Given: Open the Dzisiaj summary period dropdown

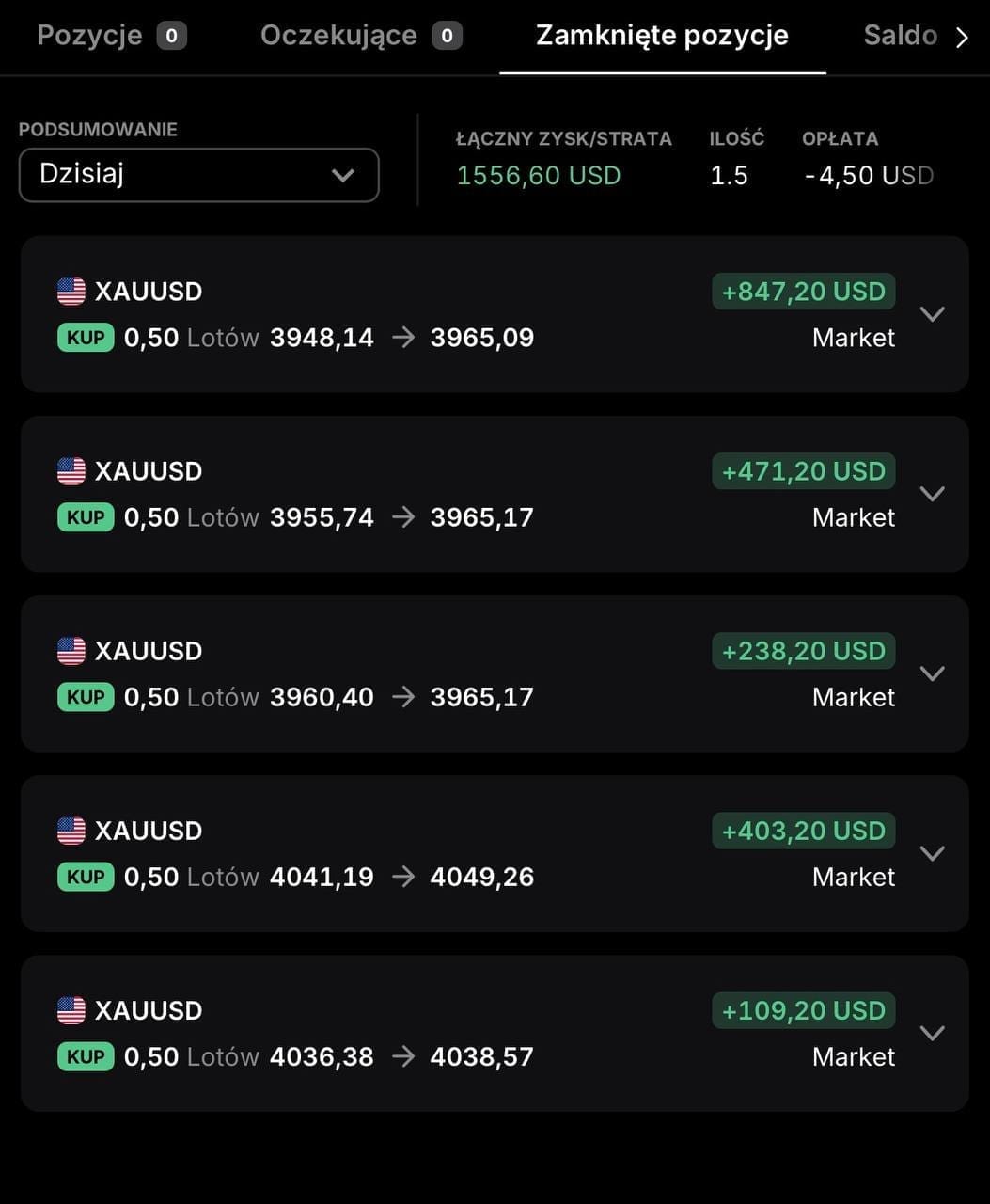Looking at the screenshot, I should pyautogui.click(x=198, y=175).
